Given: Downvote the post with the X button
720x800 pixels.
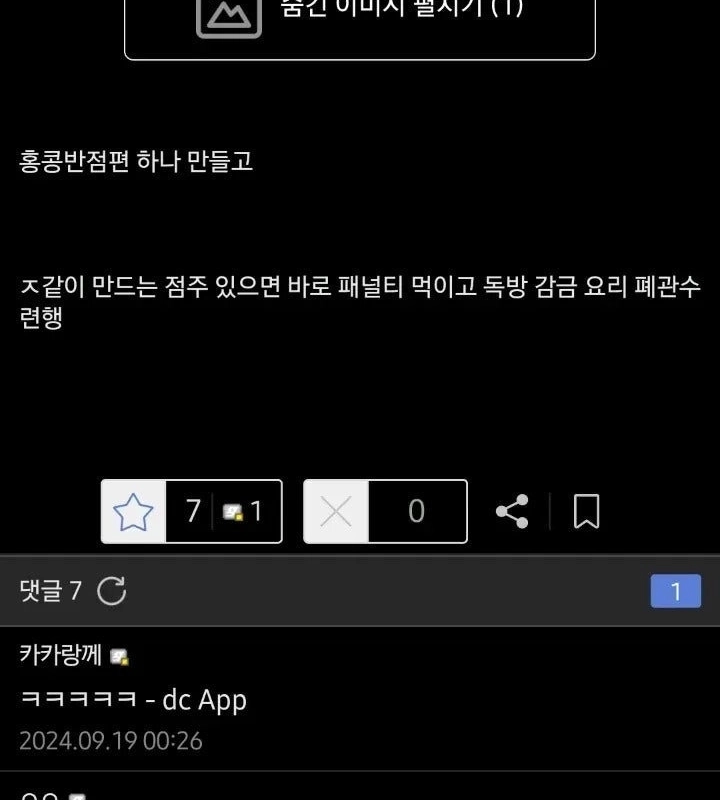Looking at the screenshot, I should pos(336,512).
